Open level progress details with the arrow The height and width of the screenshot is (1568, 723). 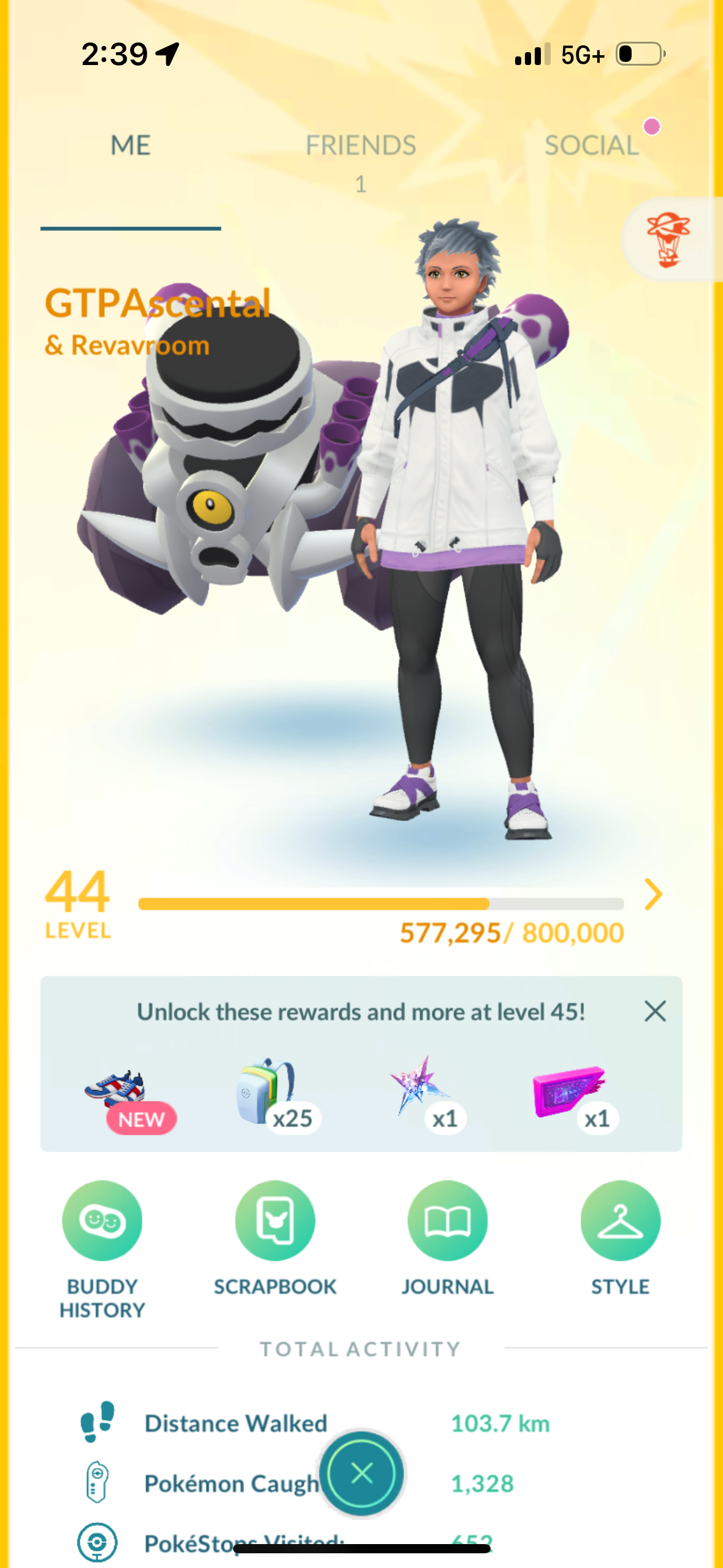[x=654, y=894]
